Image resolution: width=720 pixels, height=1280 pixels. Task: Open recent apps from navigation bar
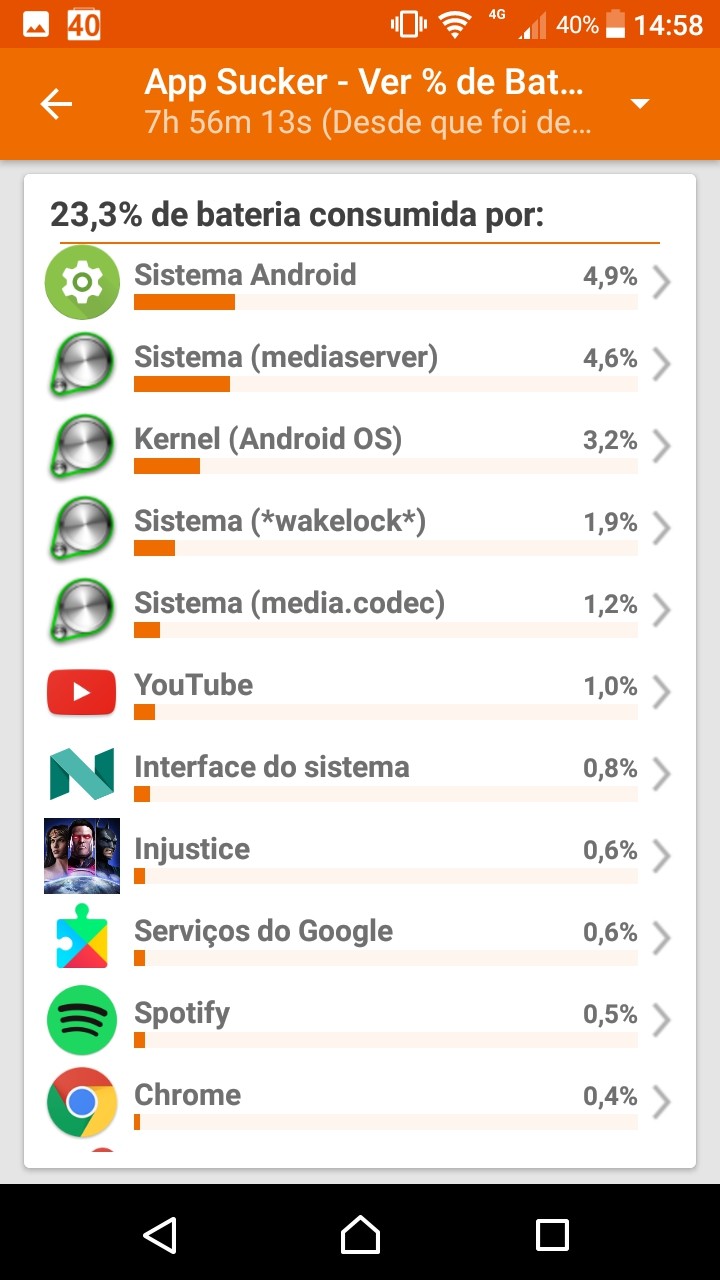552,1234
